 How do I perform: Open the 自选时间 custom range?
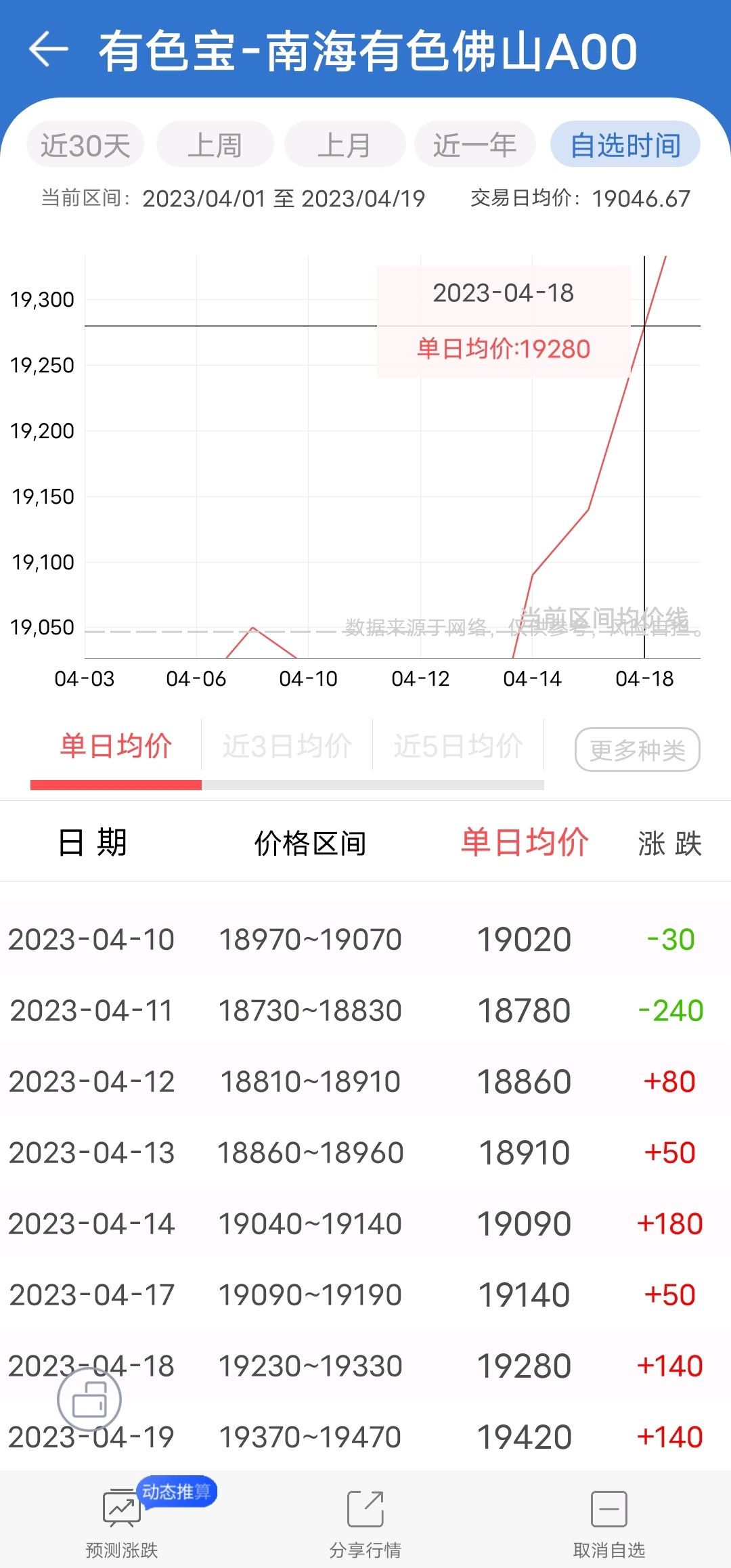pos(625,145)
